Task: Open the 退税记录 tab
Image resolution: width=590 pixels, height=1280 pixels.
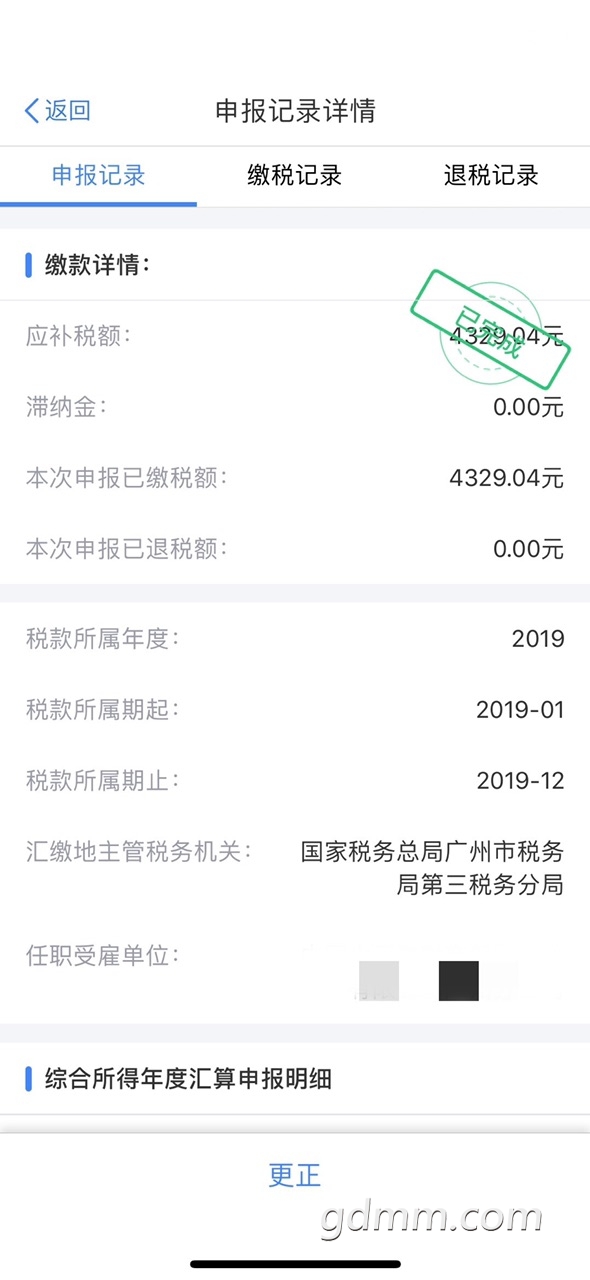Action: tap(491, 176)
